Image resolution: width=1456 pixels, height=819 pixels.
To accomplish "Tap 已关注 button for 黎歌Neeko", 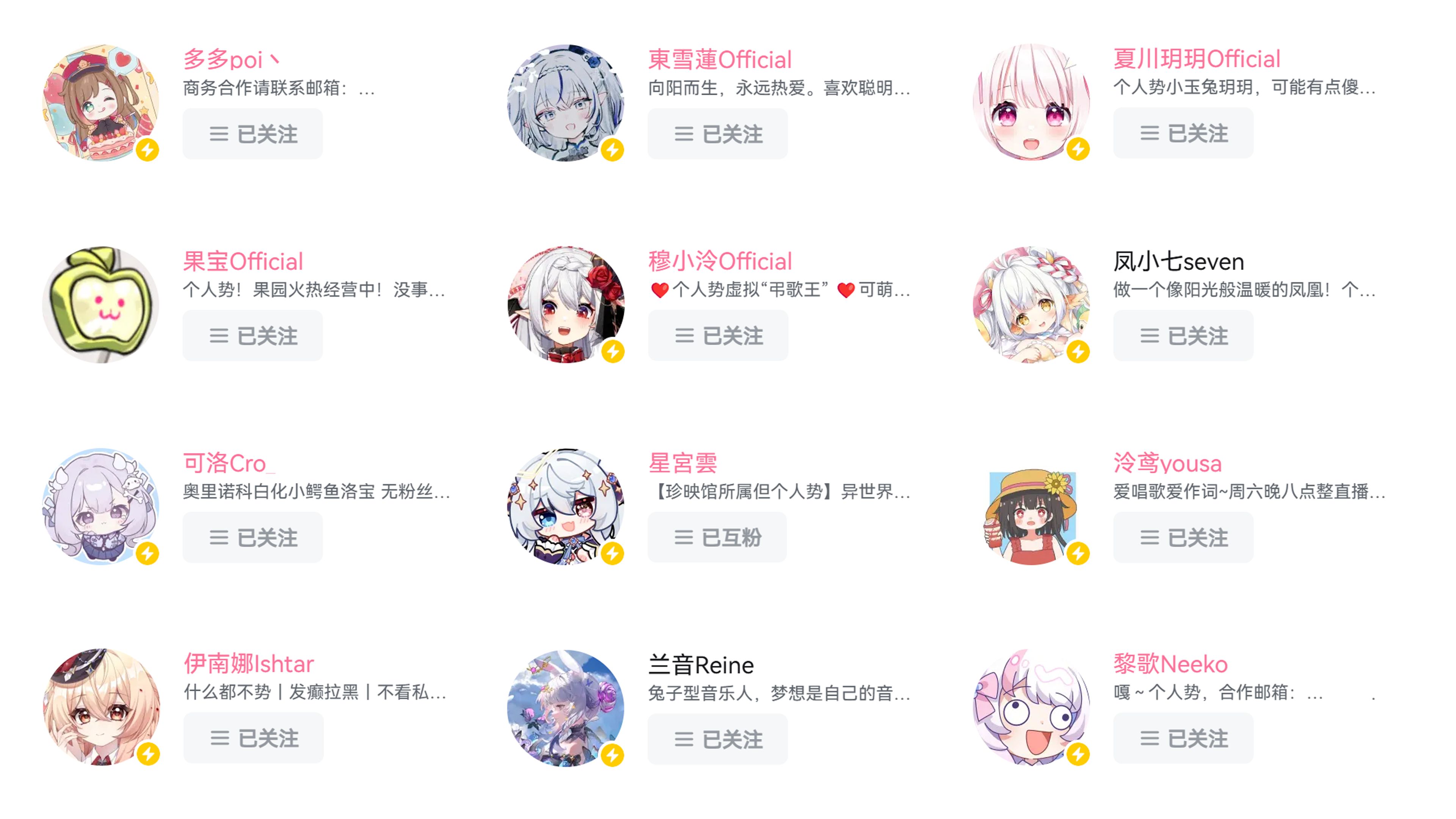I will (1183, 738).
